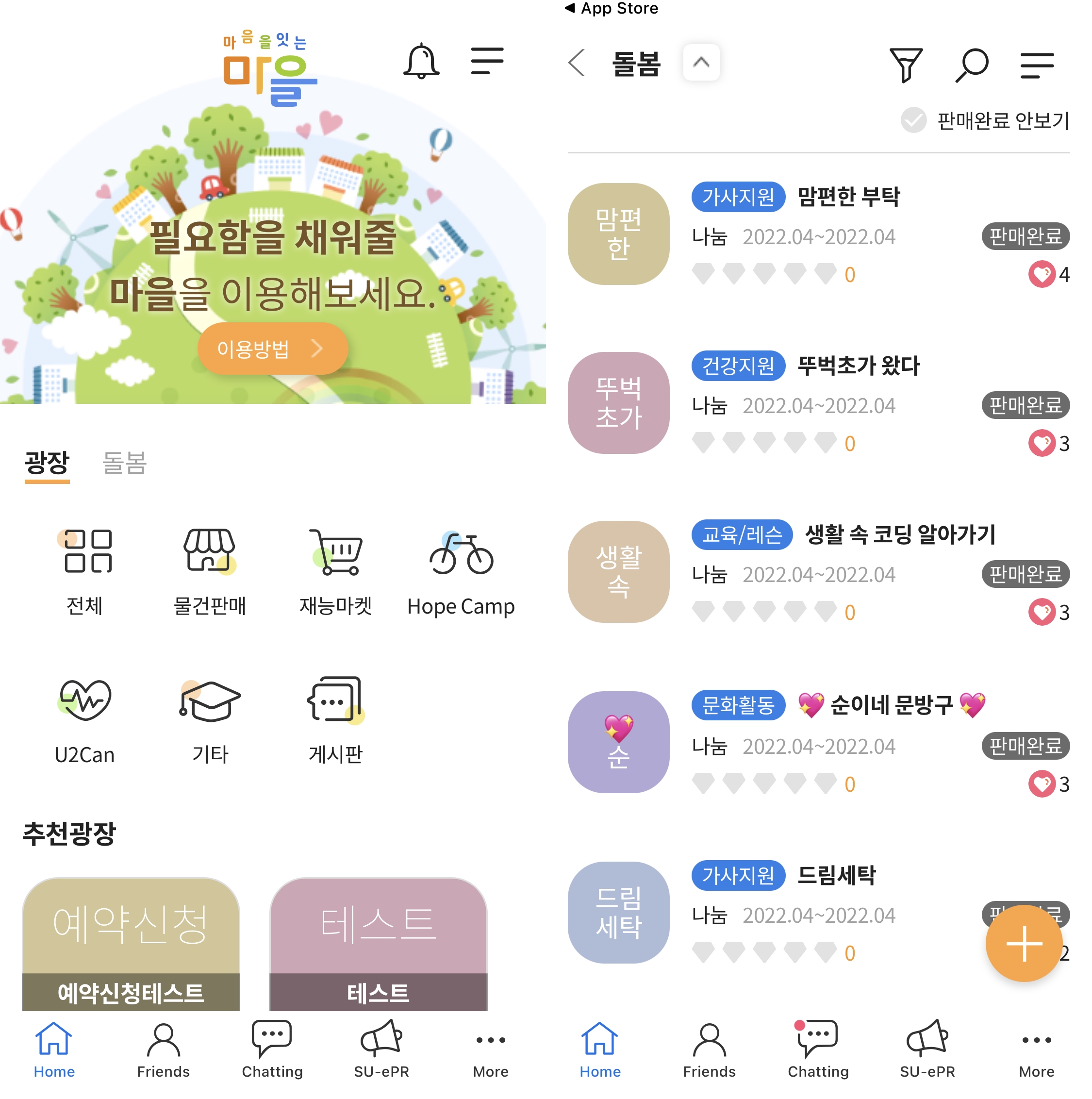Toggle the 판매완료 안보기 checkbox
Image resolution: width=1092 pixels, height=1099 pixels.
click(913, 120)
